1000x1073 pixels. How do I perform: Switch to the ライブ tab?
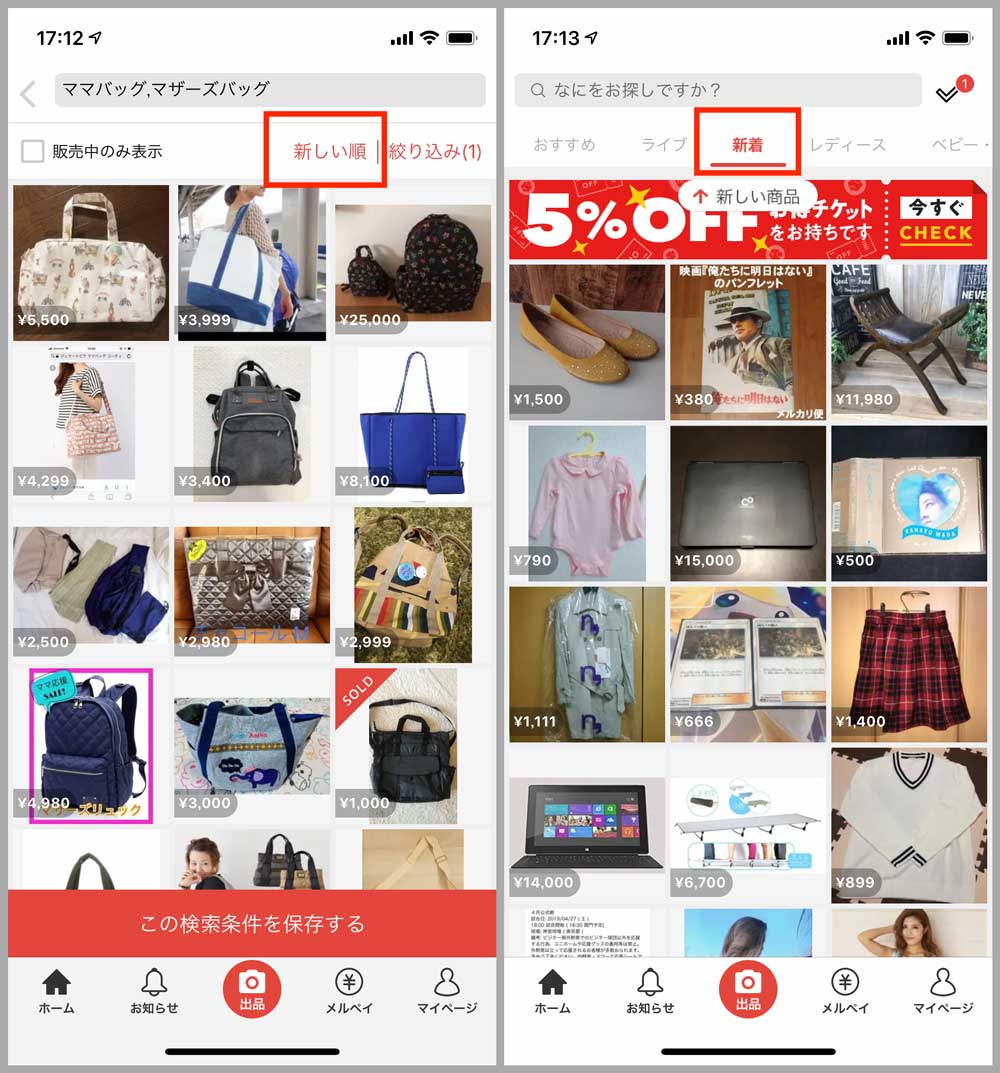click(x=663, y=145)
